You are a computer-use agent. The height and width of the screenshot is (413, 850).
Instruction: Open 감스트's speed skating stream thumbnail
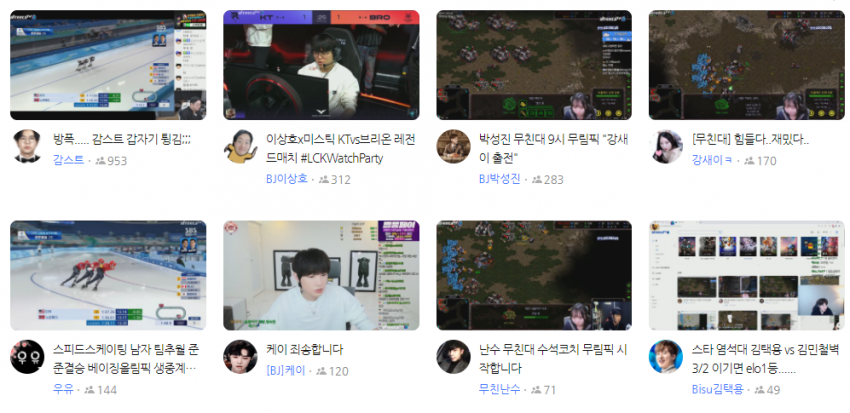pyautogui.click(x=108, y=65)
